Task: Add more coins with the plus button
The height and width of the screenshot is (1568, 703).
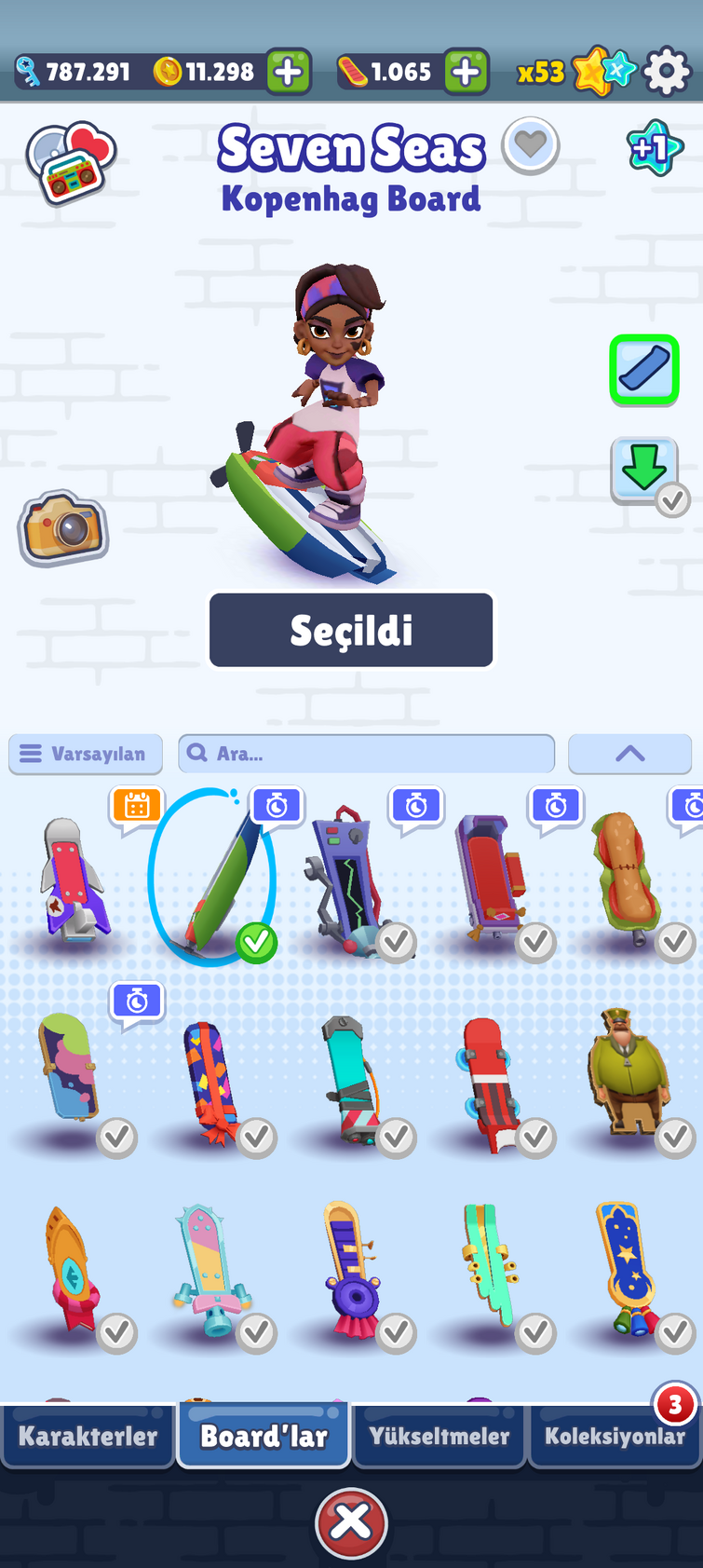Action: [289, 72]
